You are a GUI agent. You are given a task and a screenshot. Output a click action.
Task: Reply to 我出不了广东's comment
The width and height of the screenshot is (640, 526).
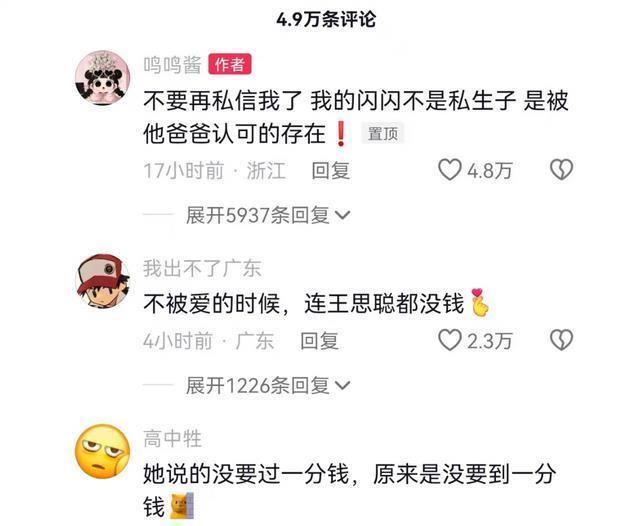(319, 341)
